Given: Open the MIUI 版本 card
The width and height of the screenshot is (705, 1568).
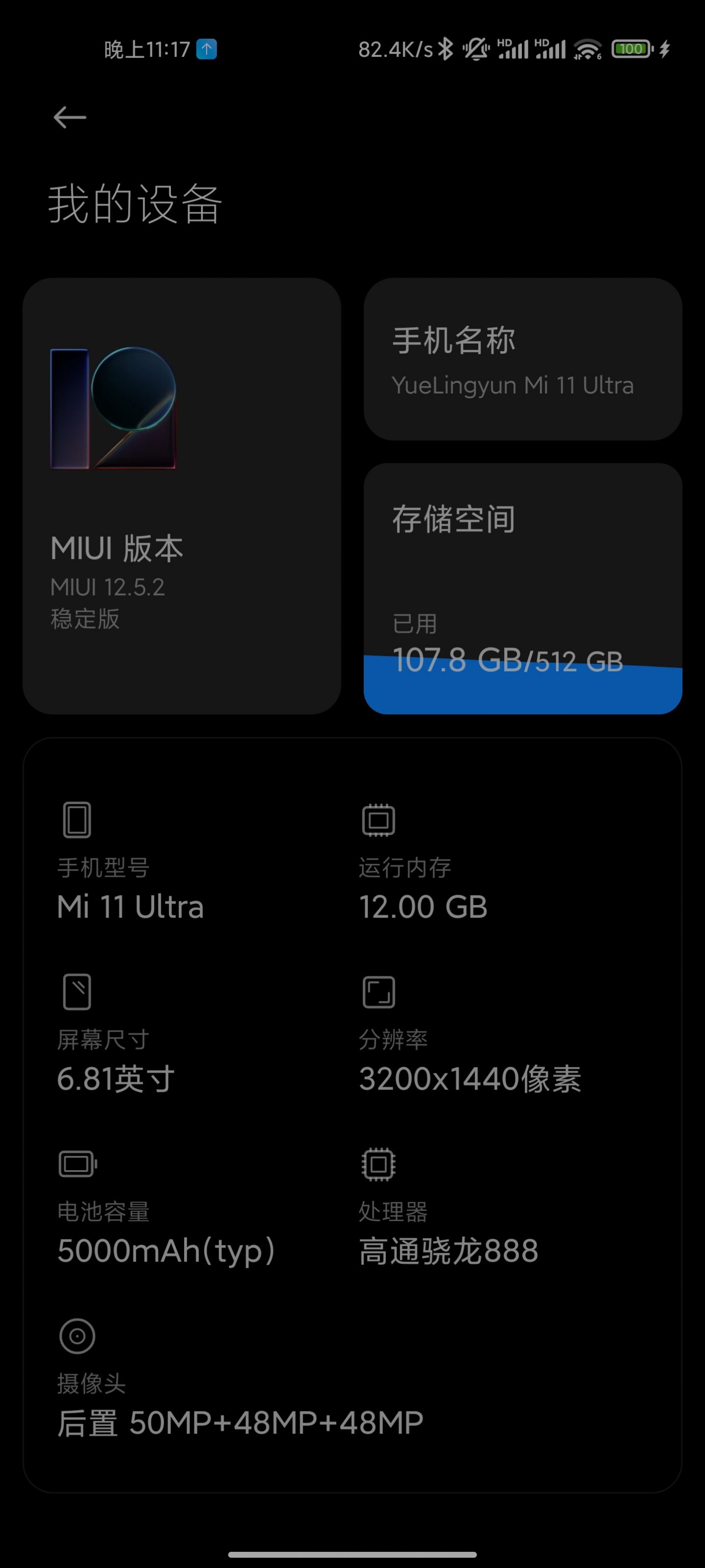Looking at the screenshot, I should point(182,496).
